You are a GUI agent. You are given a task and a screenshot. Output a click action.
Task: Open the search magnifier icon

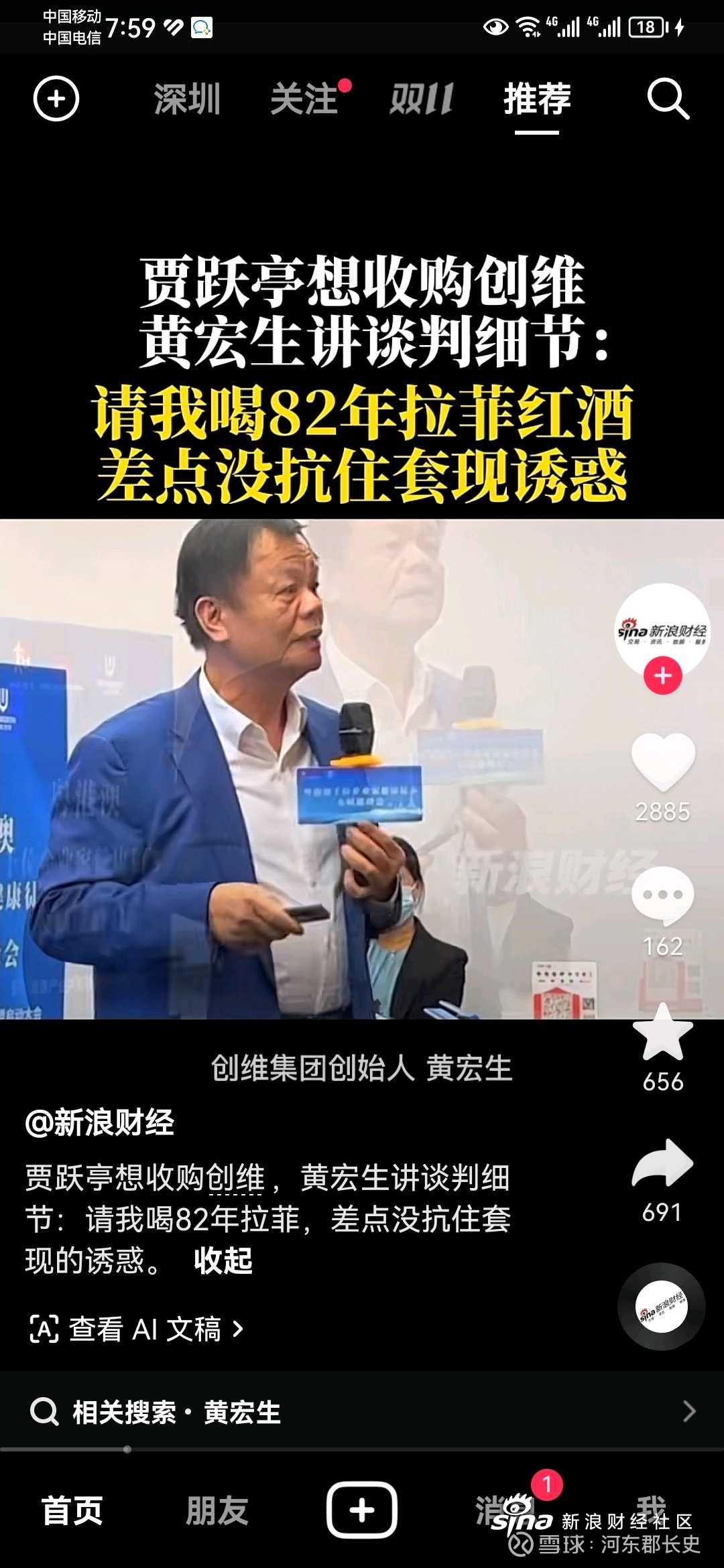pos(668,99)
